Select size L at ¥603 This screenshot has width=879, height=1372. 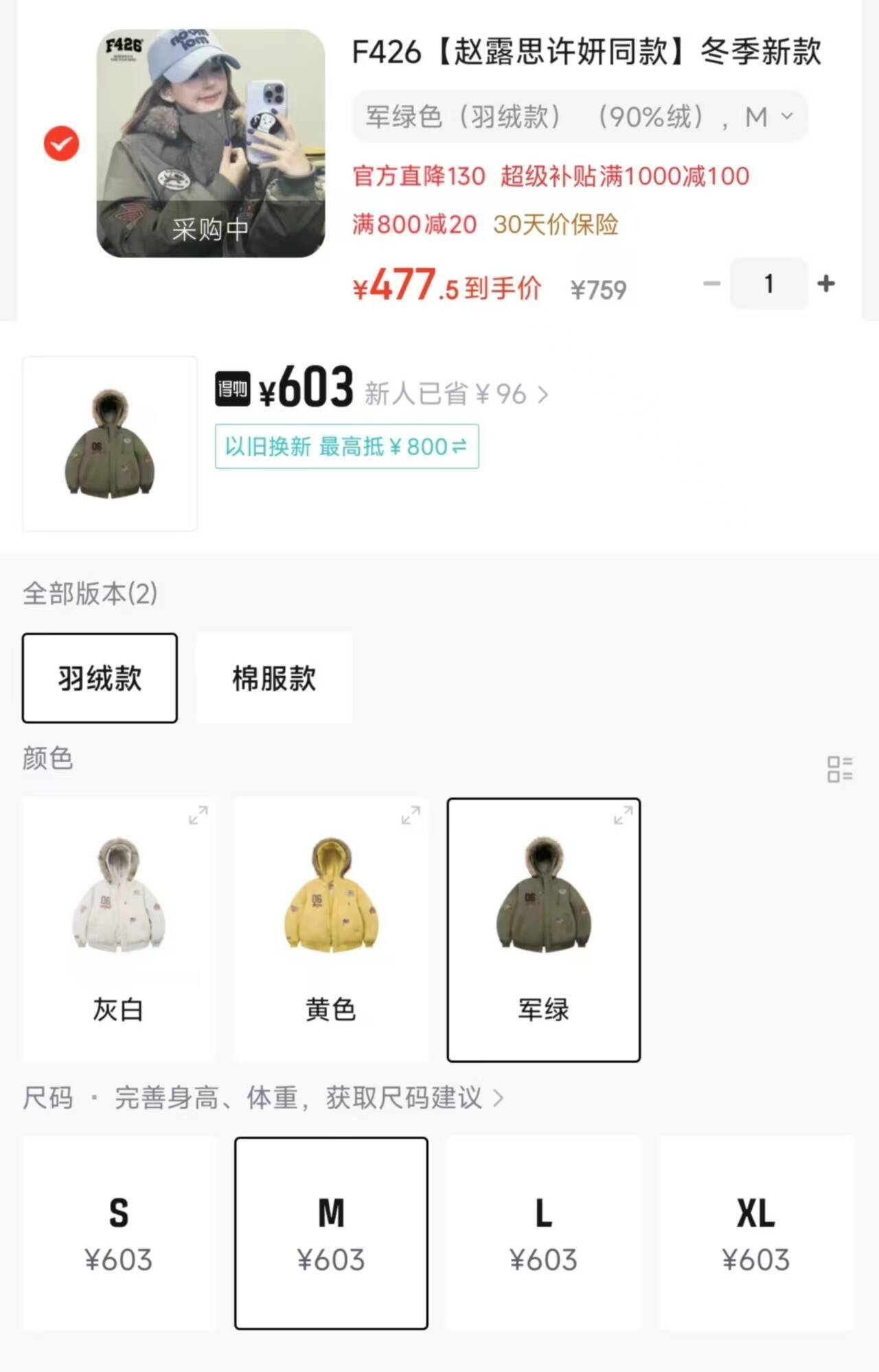543,1233
